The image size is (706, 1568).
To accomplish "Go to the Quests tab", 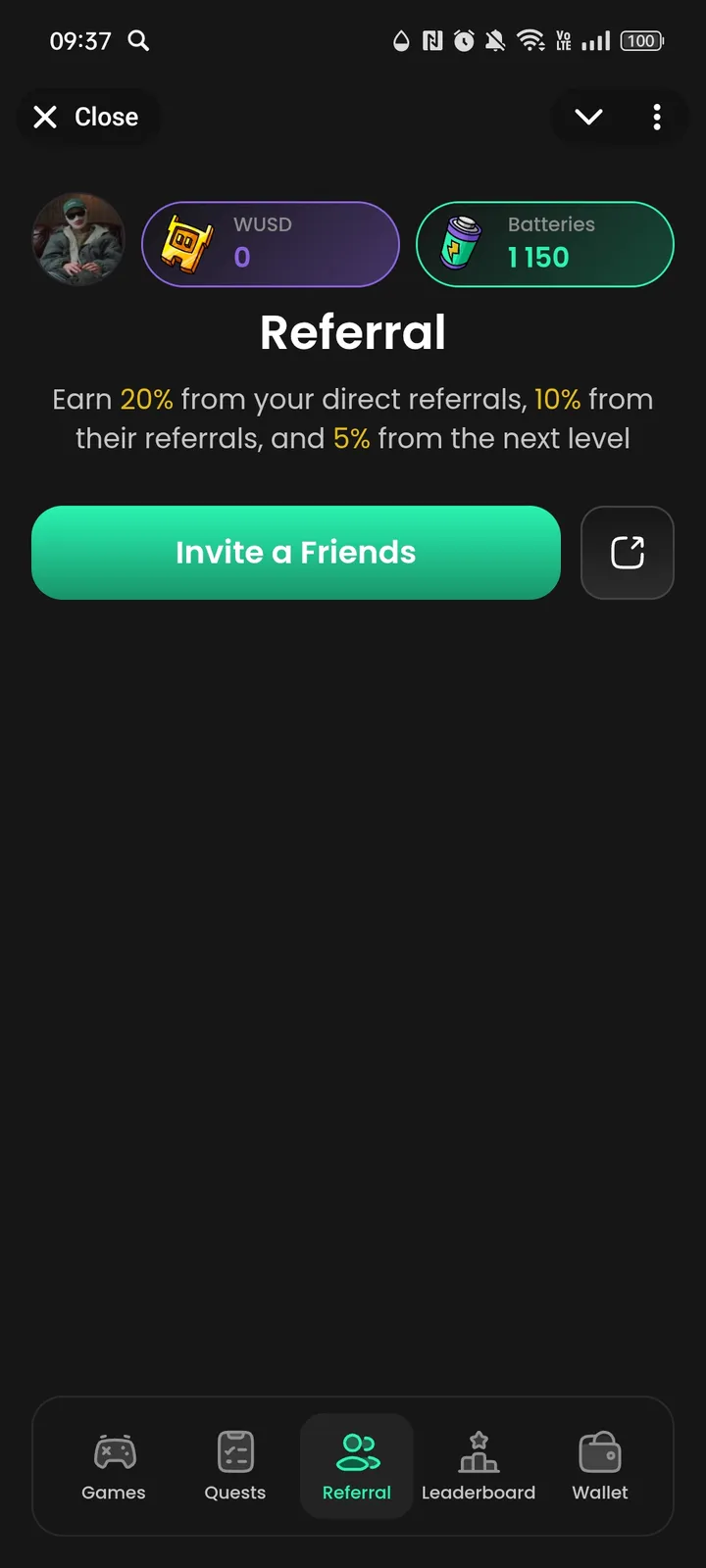I will tap(235, 1466).
